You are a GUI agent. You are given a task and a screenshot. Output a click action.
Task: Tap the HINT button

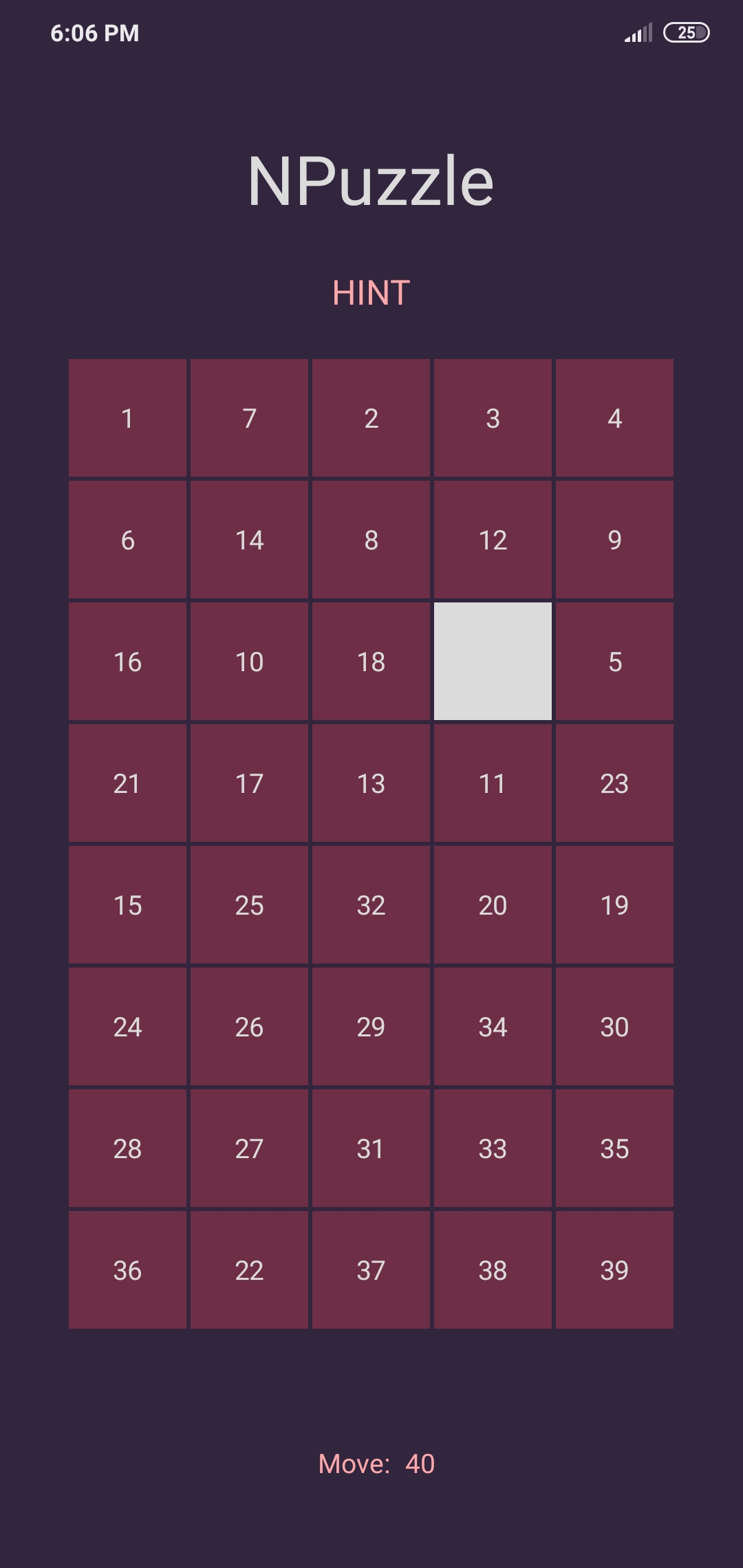coord(371,293)
